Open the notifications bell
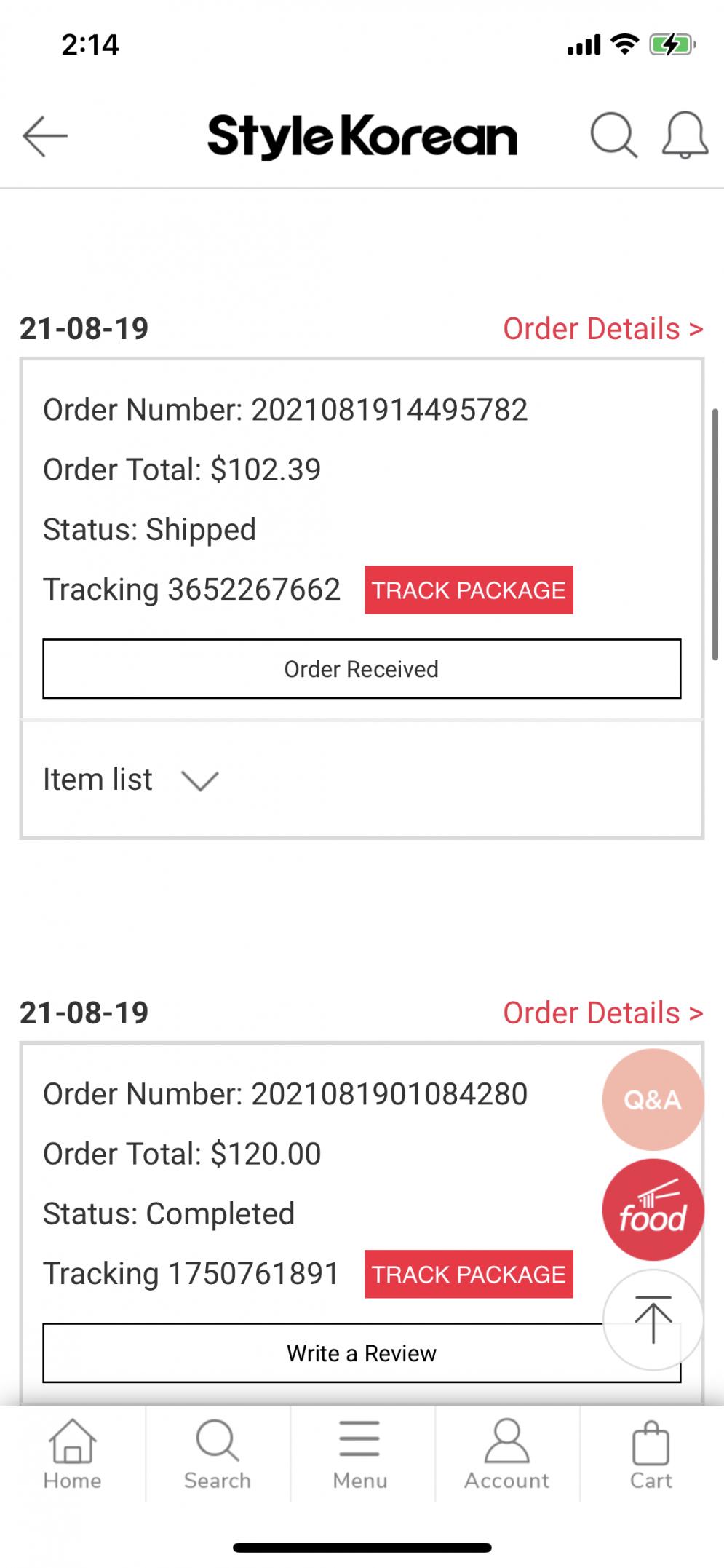 pos(684,136)
